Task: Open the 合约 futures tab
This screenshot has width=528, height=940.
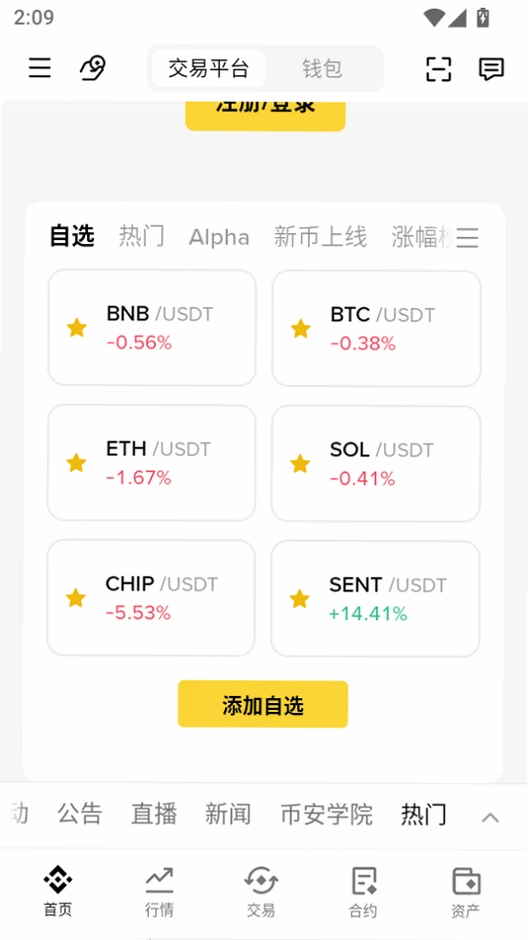Action: [x=363, y=891]
